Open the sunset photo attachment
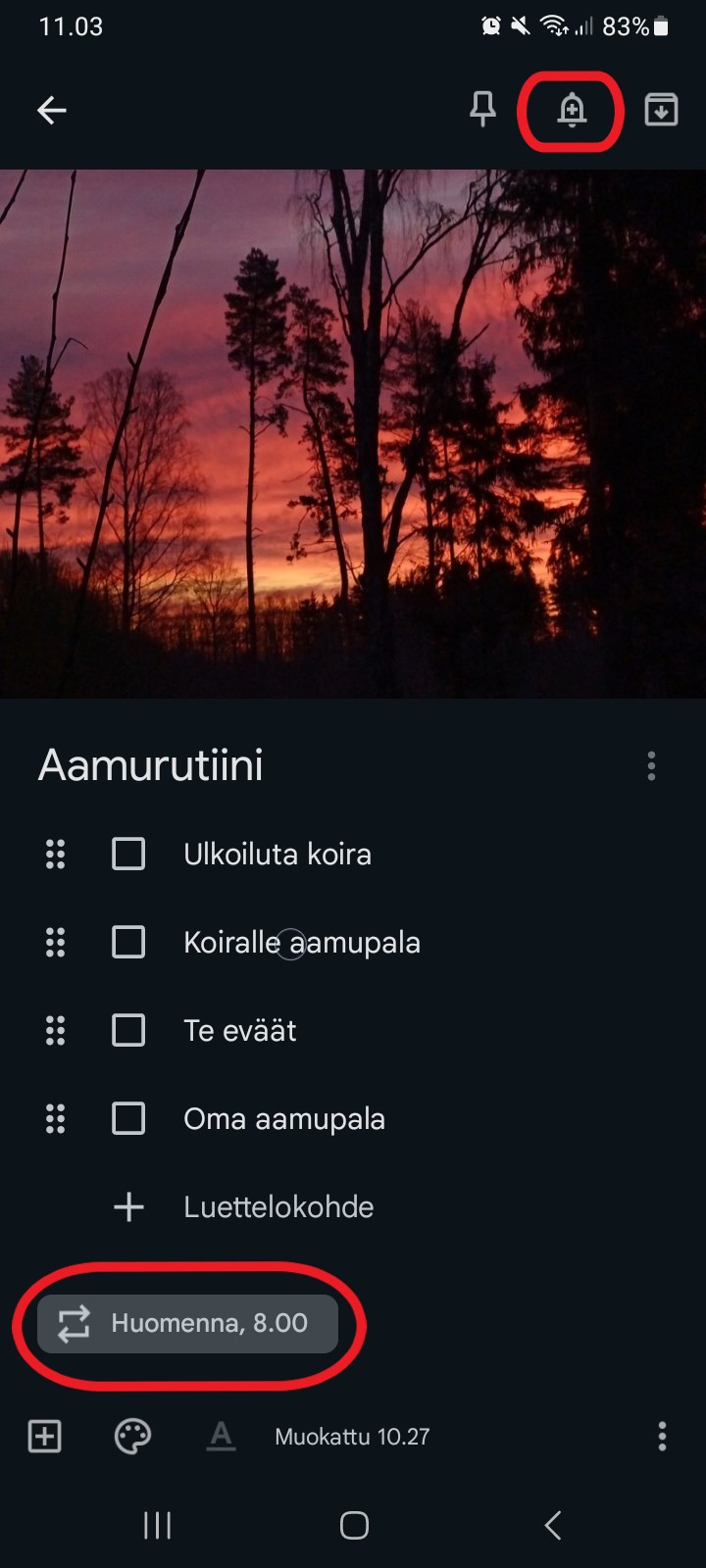Image resolution: width=706 pixels, height=1568 pixels. tap(353, 434)
